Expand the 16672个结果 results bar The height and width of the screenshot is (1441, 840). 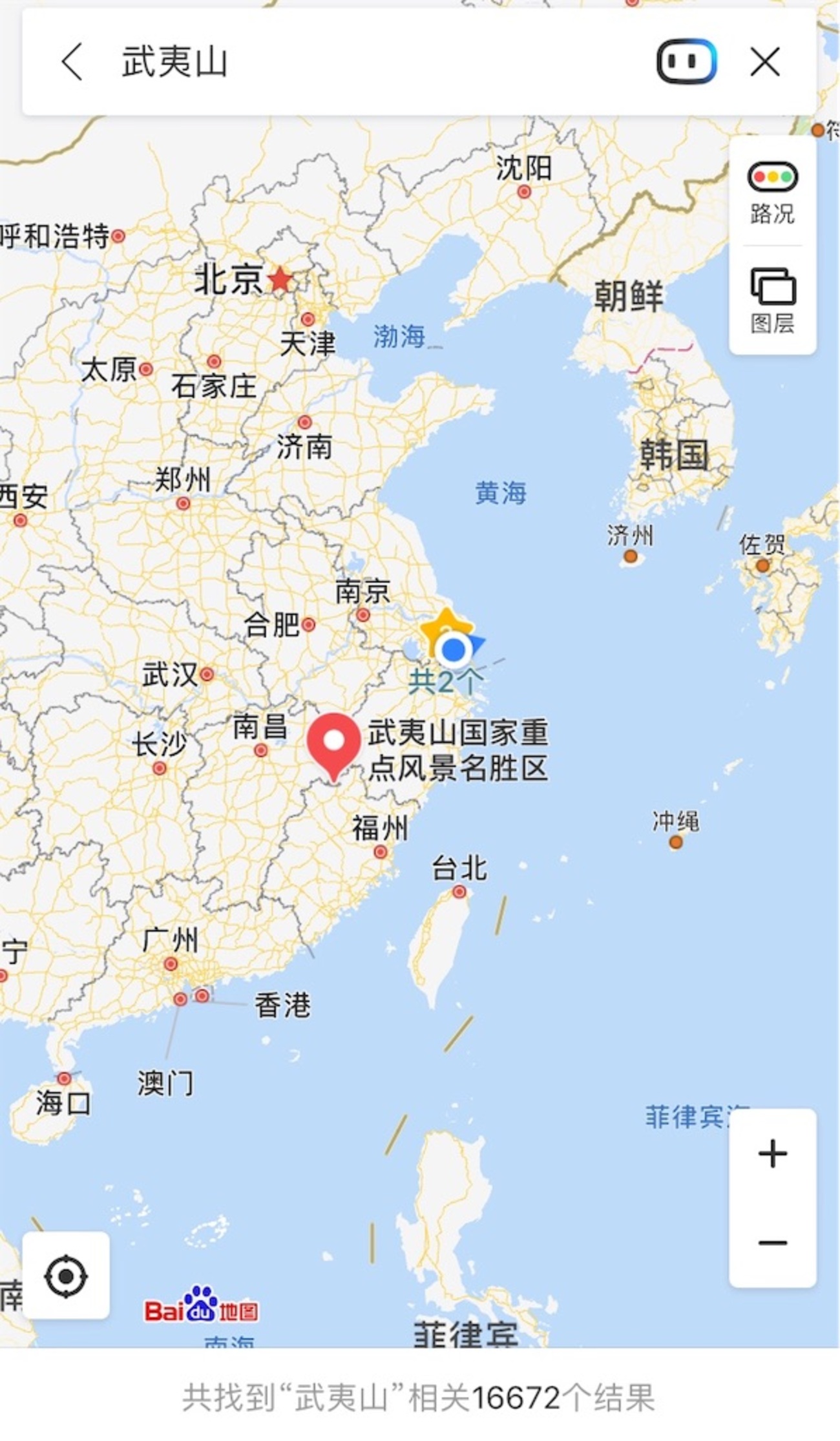click(419, 1398)
